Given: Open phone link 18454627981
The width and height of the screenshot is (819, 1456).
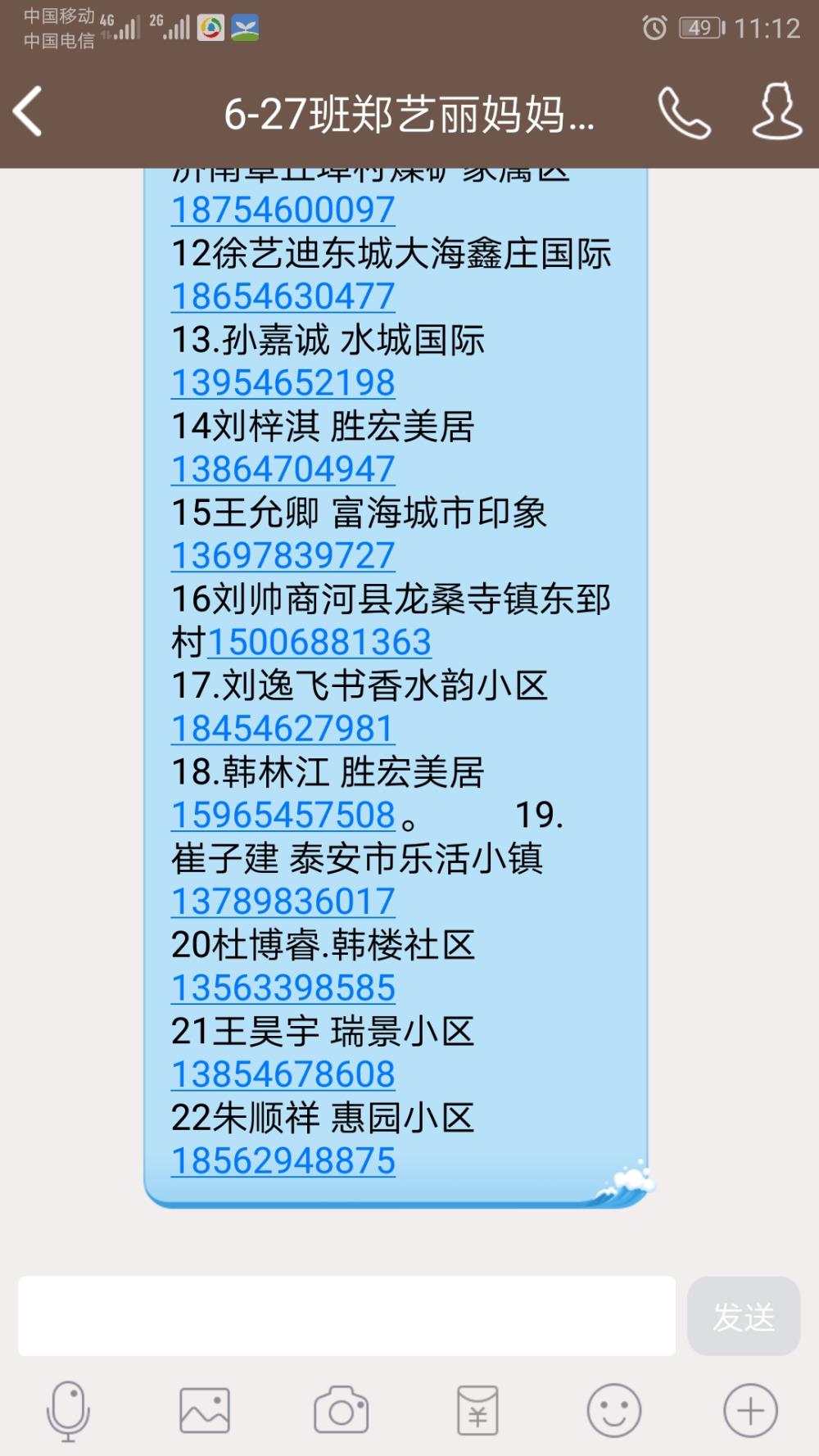Looking at the screenshot, I should (283, 729).
